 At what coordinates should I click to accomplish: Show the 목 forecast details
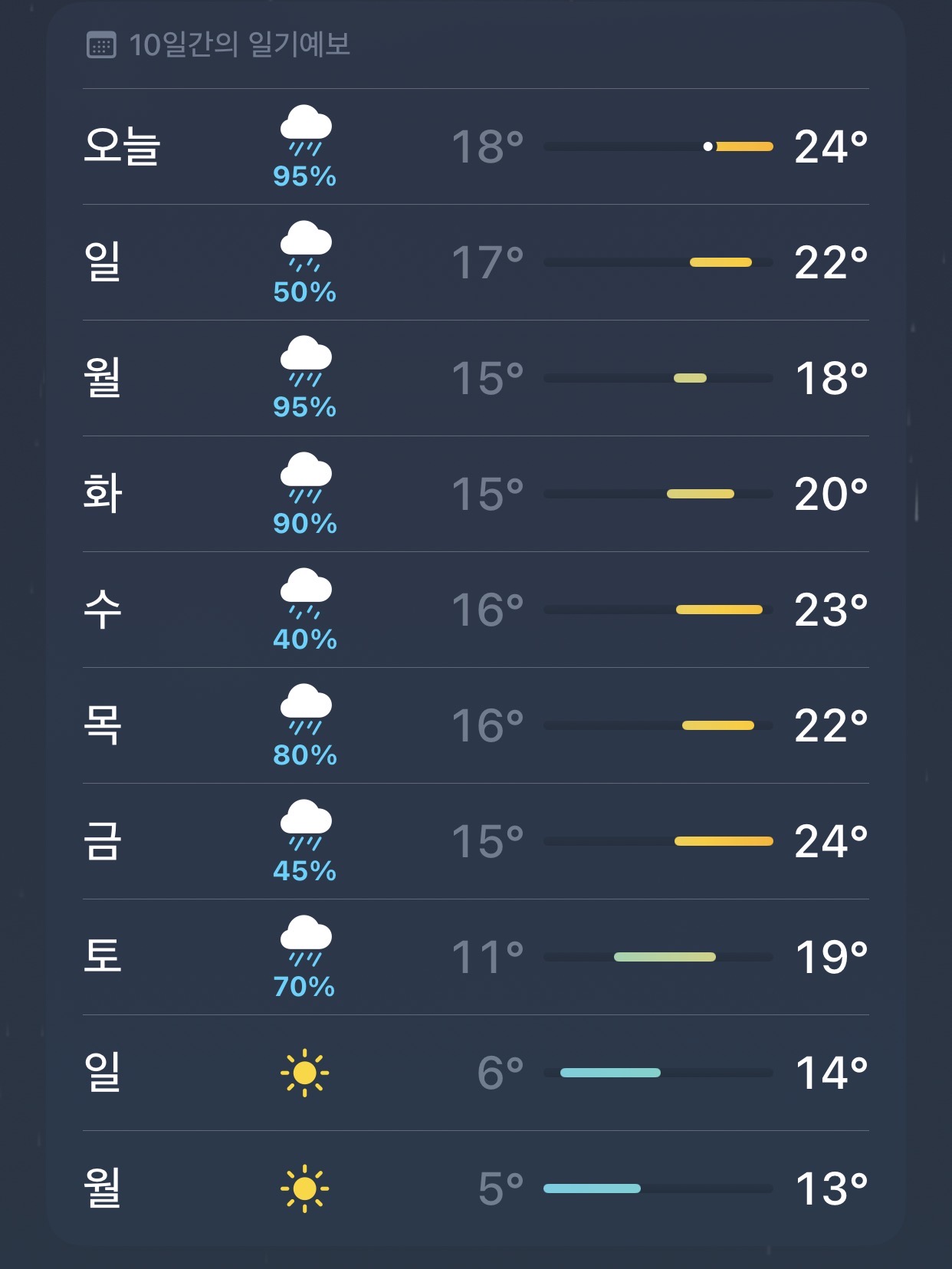click(475, 725)
